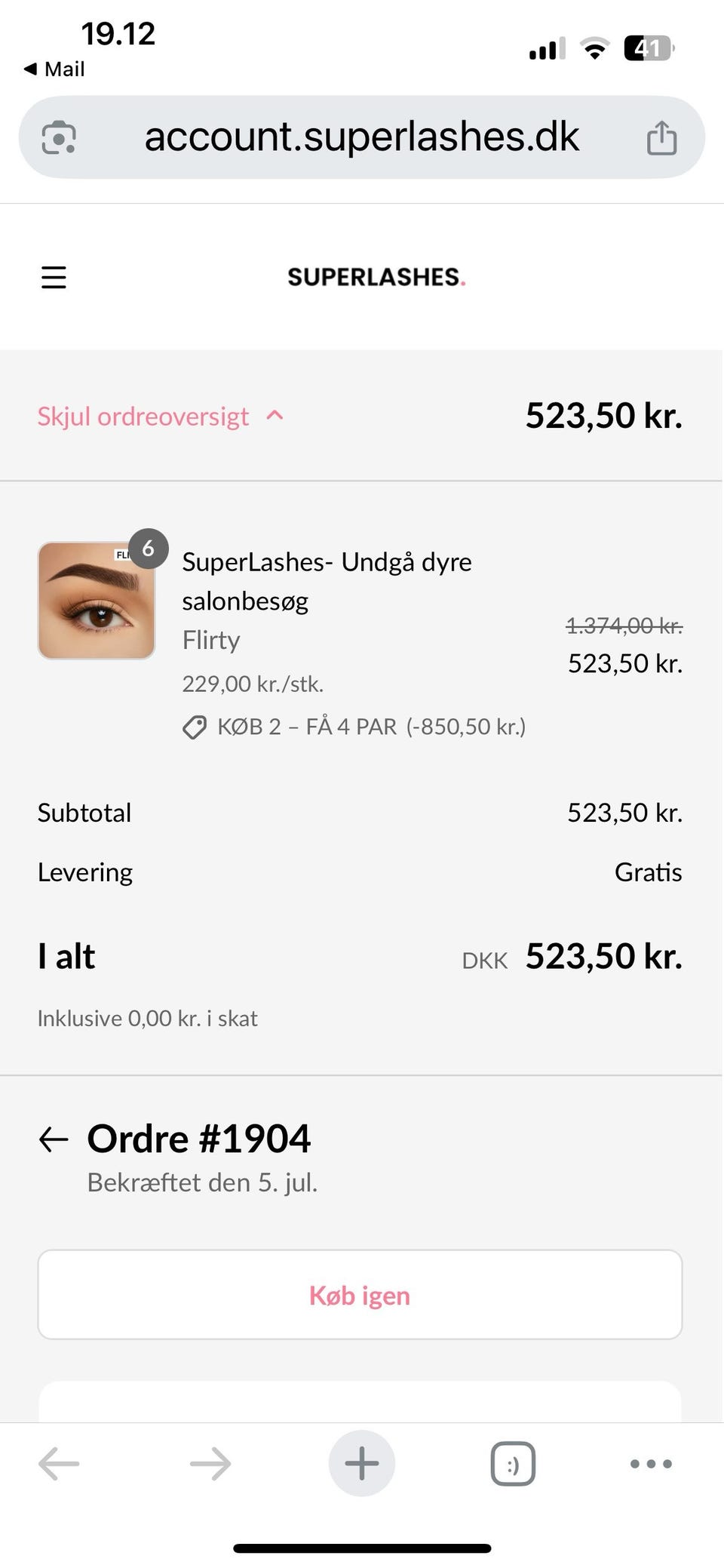
Task: Collapse the Skjul ordreoversigt summary
Action: pyautogui.click(x=160, y=416)
